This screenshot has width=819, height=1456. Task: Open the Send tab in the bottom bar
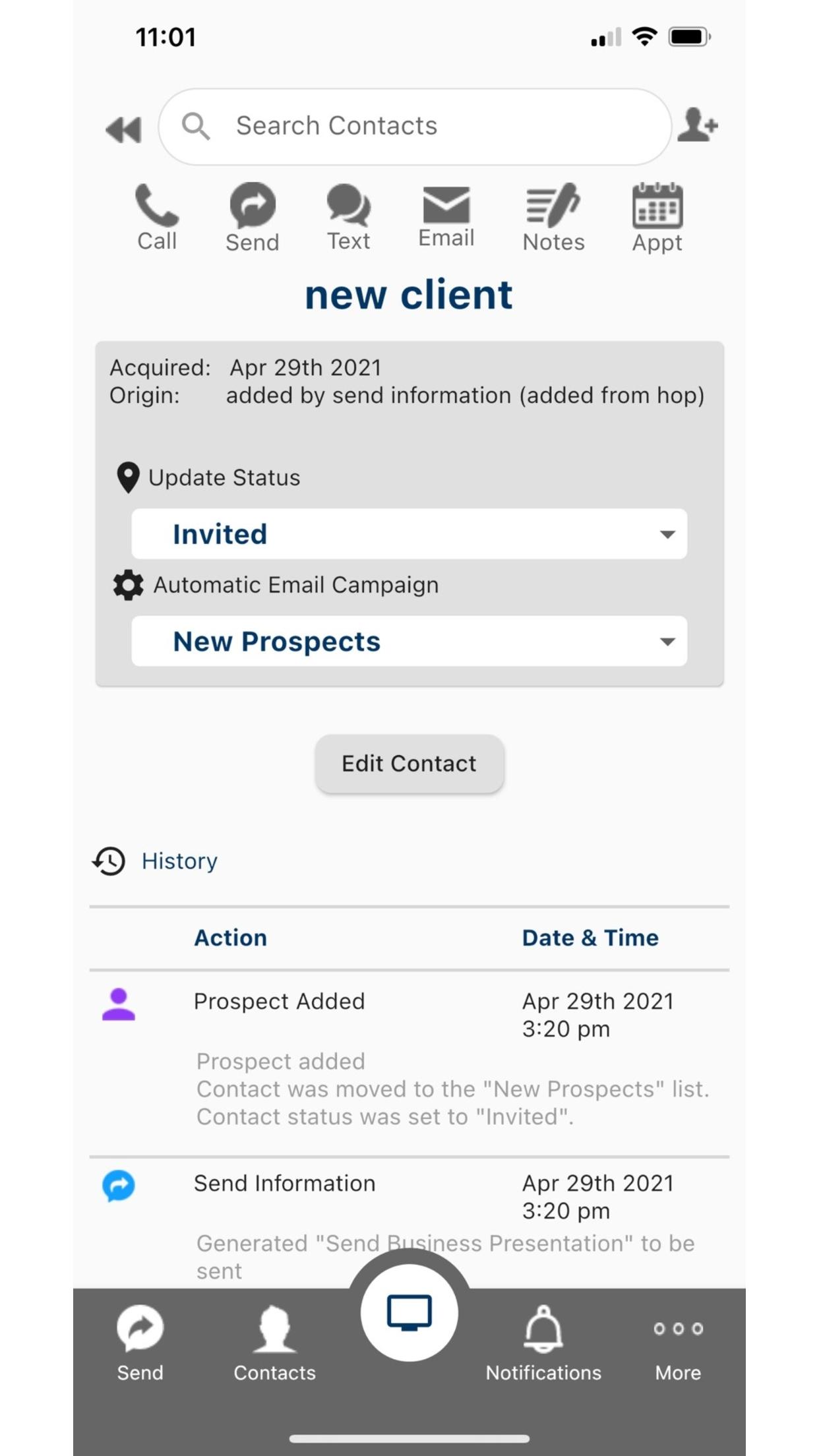click(140, 1343)
